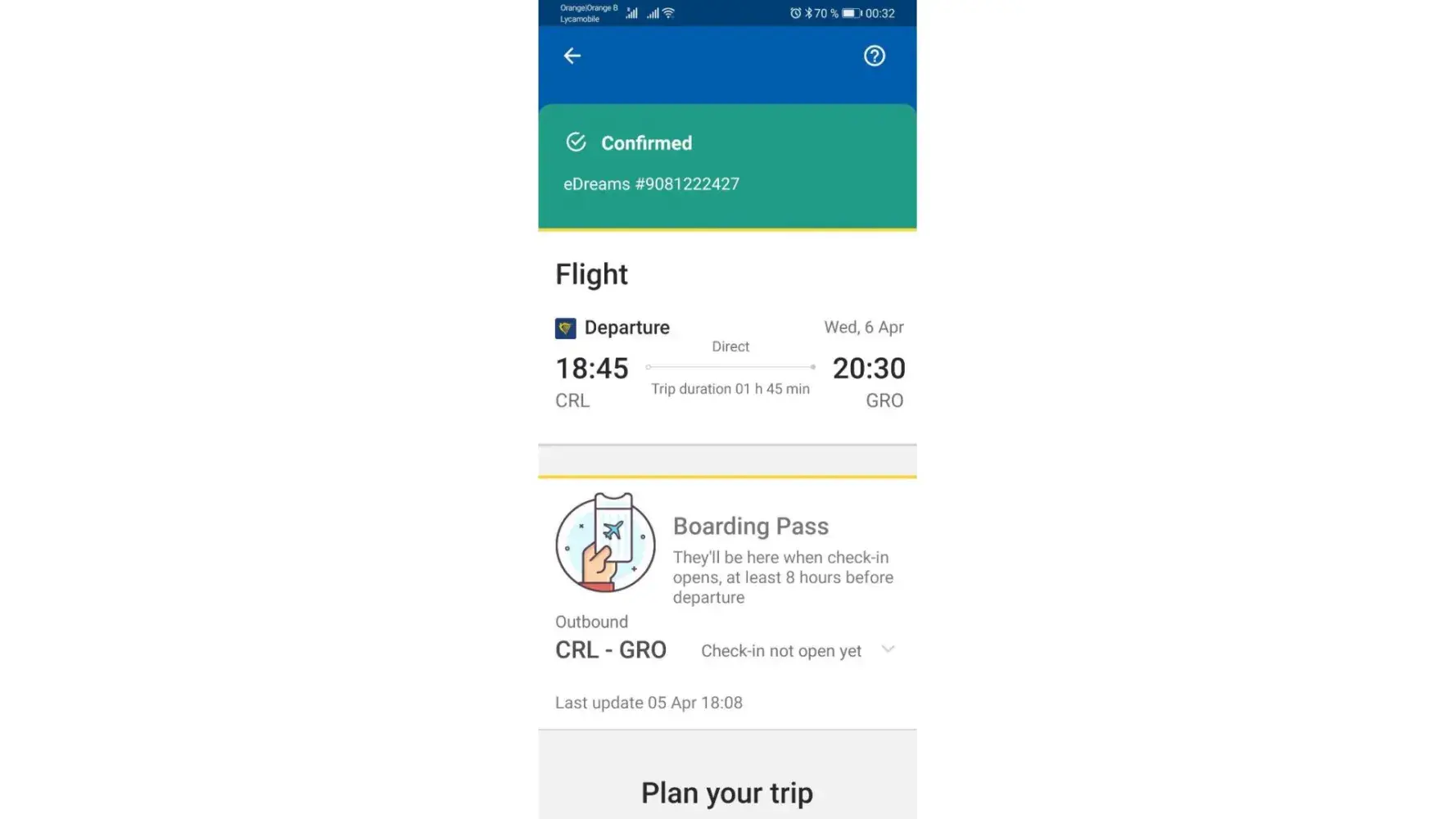Viewport: 1456px width, 819px height.
Task: Expand the CRL - GRO check-in chevron
Action: click(x=888, y=649)
